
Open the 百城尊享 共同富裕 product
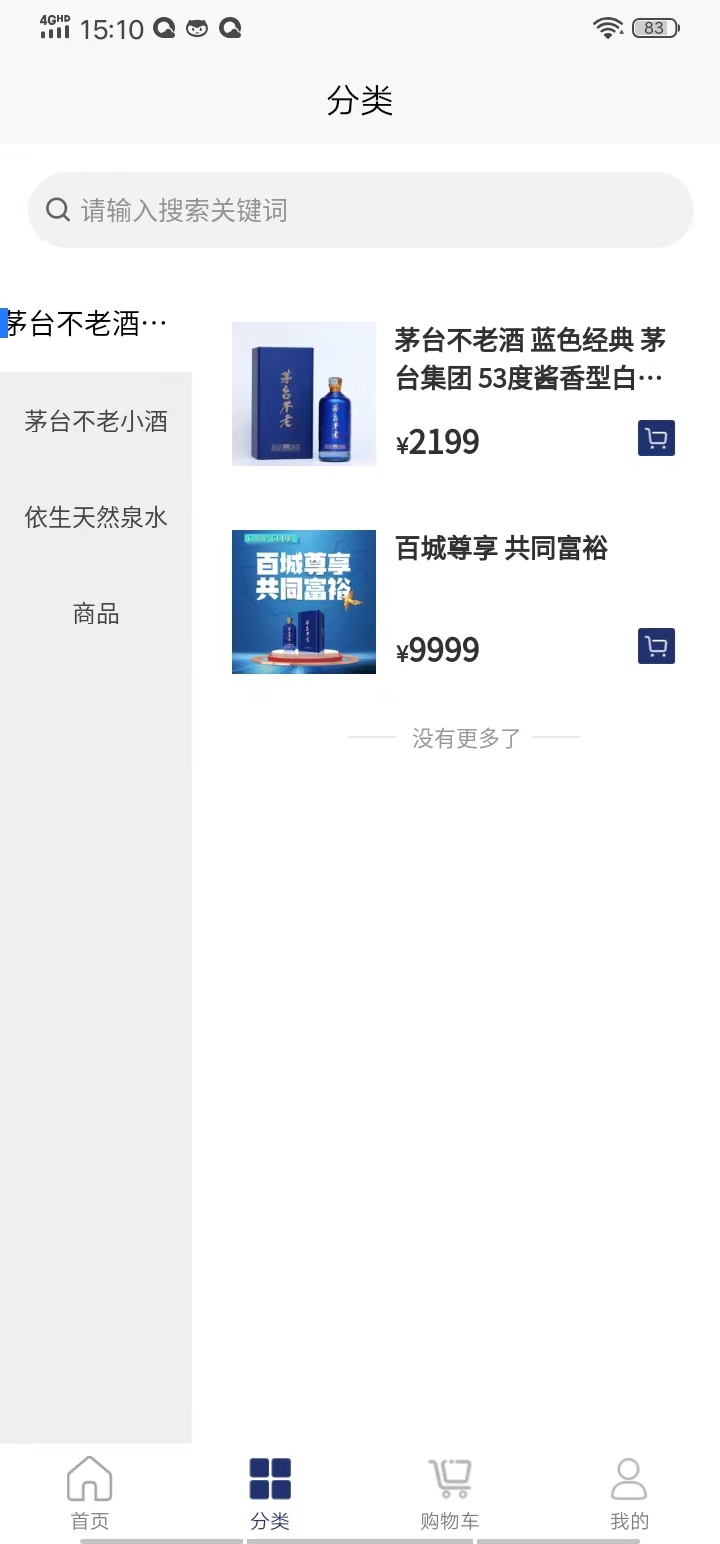point(502,548)
